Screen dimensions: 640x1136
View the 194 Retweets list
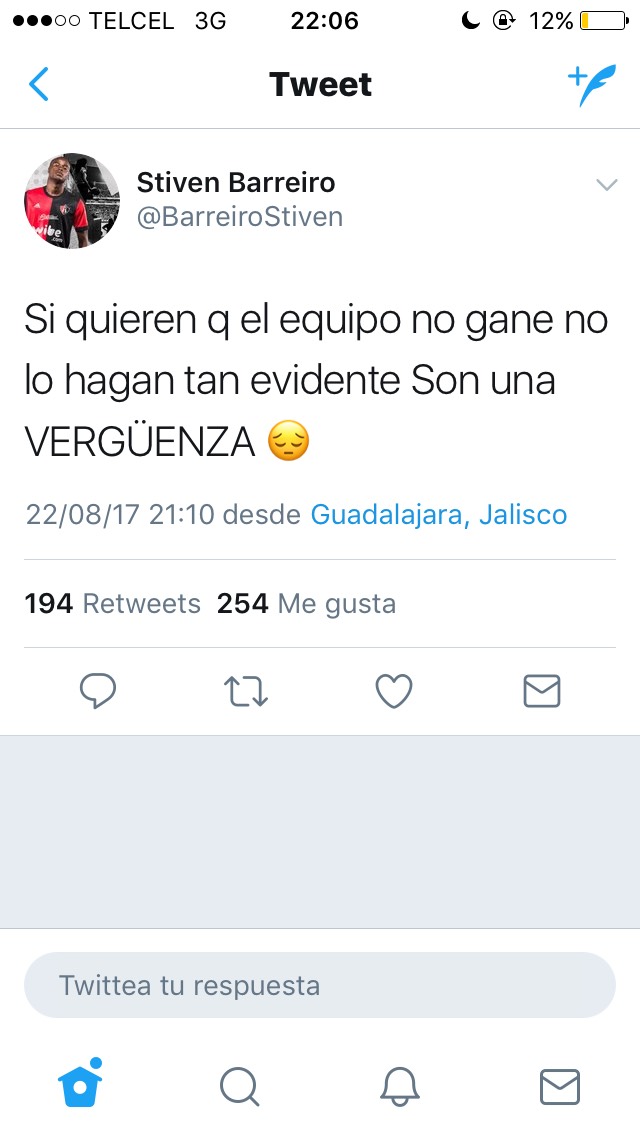pos(112,604)
